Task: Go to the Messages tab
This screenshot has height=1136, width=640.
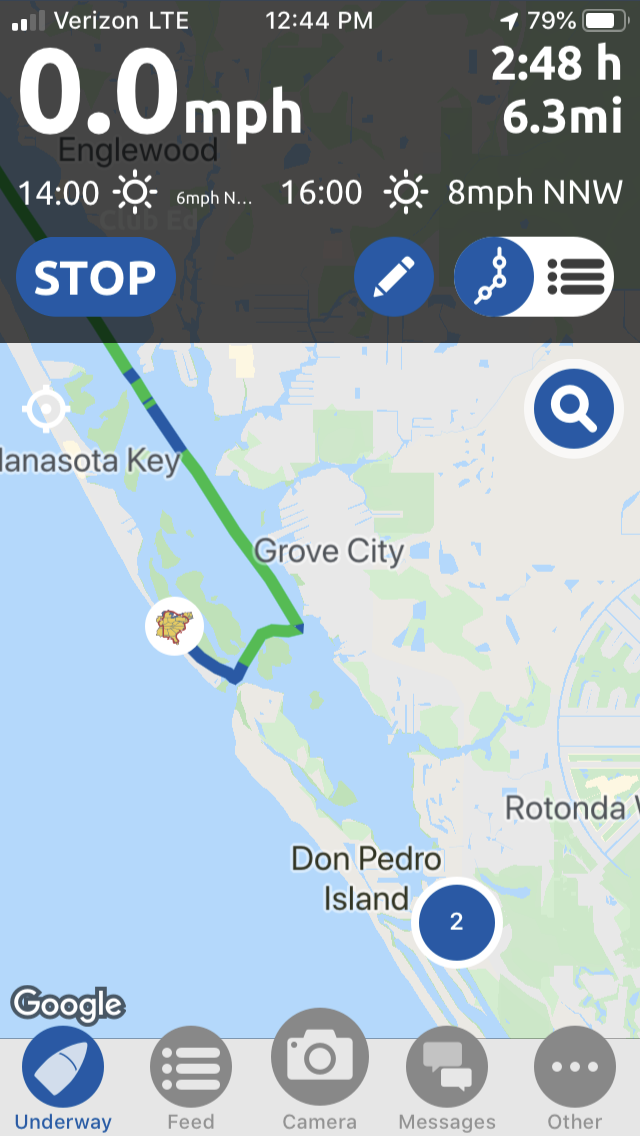Action: 447,1079
